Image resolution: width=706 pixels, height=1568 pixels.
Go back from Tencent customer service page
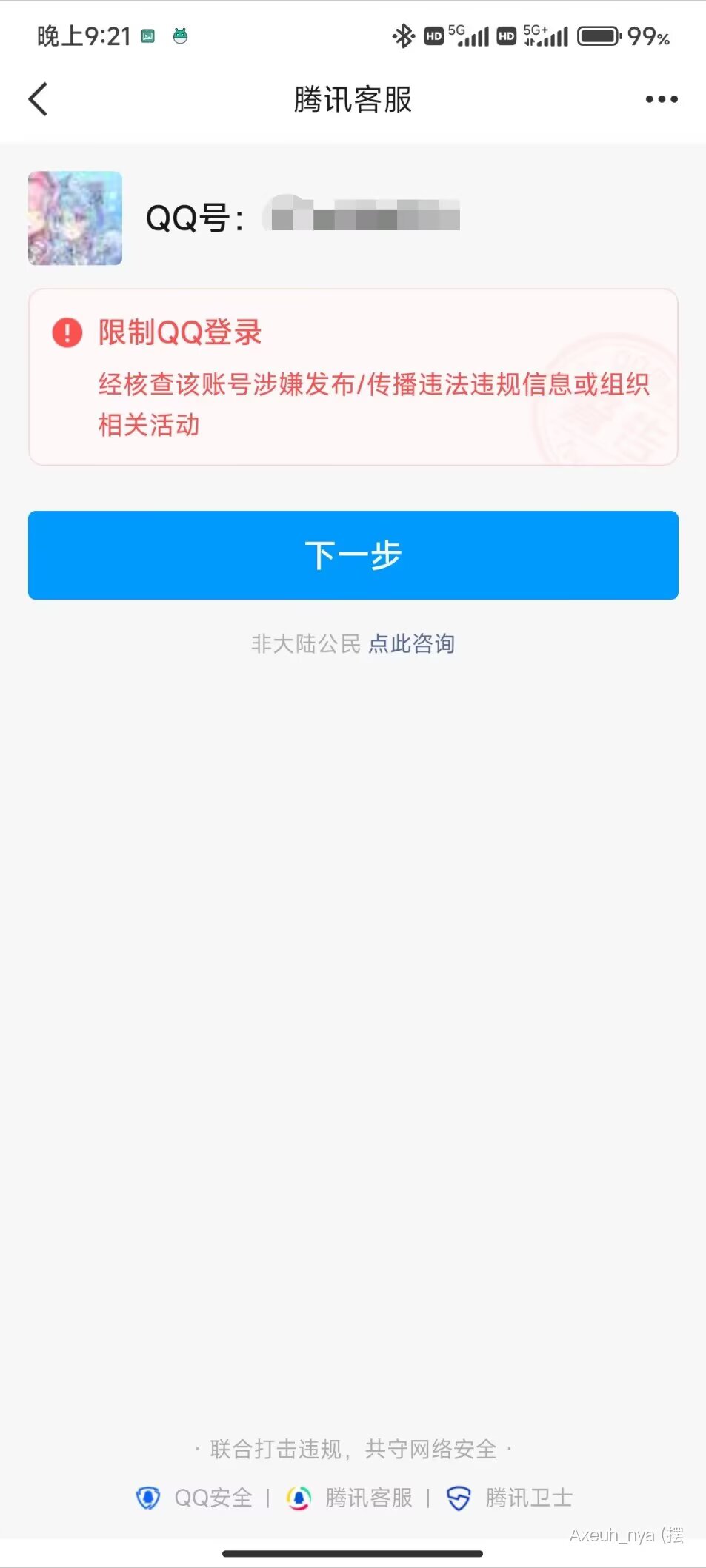[x=39, y=99]
